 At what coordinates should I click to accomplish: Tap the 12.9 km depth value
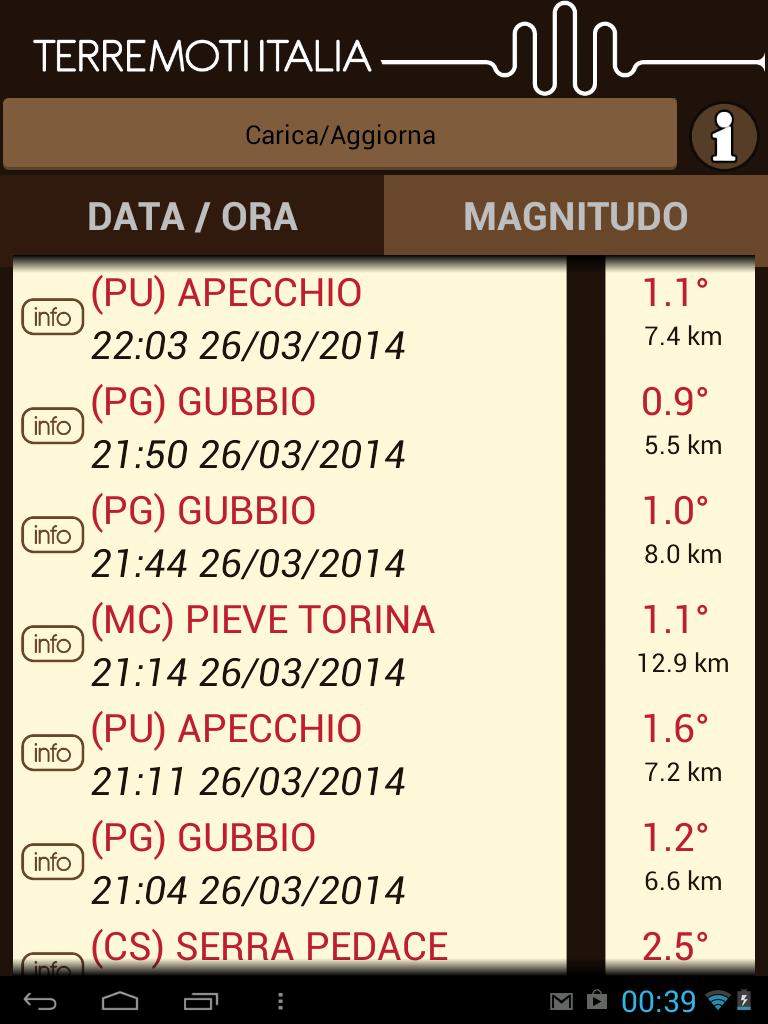682,662
